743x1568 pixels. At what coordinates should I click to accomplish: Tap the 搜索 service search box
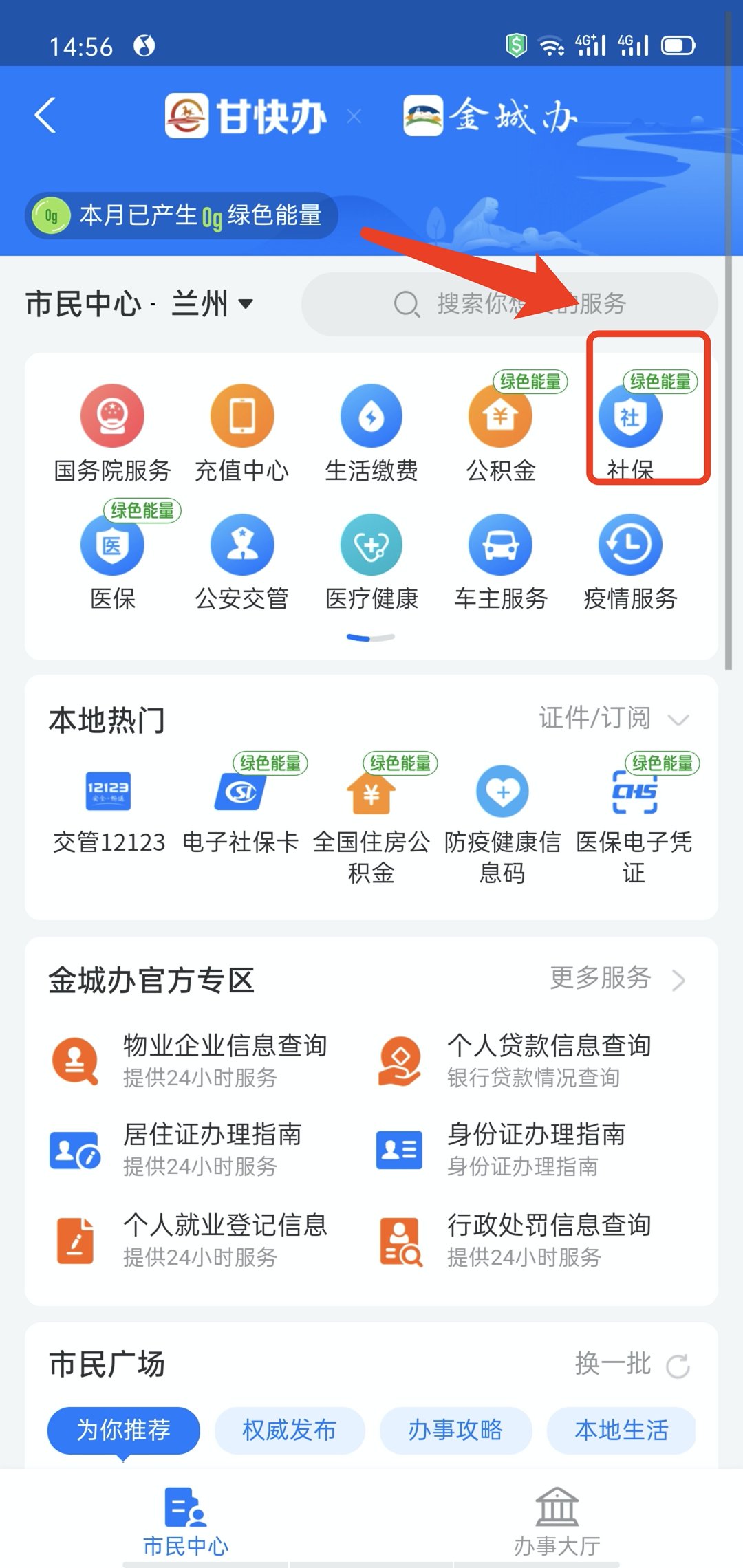pyautogui.click(x=509, y=303)
